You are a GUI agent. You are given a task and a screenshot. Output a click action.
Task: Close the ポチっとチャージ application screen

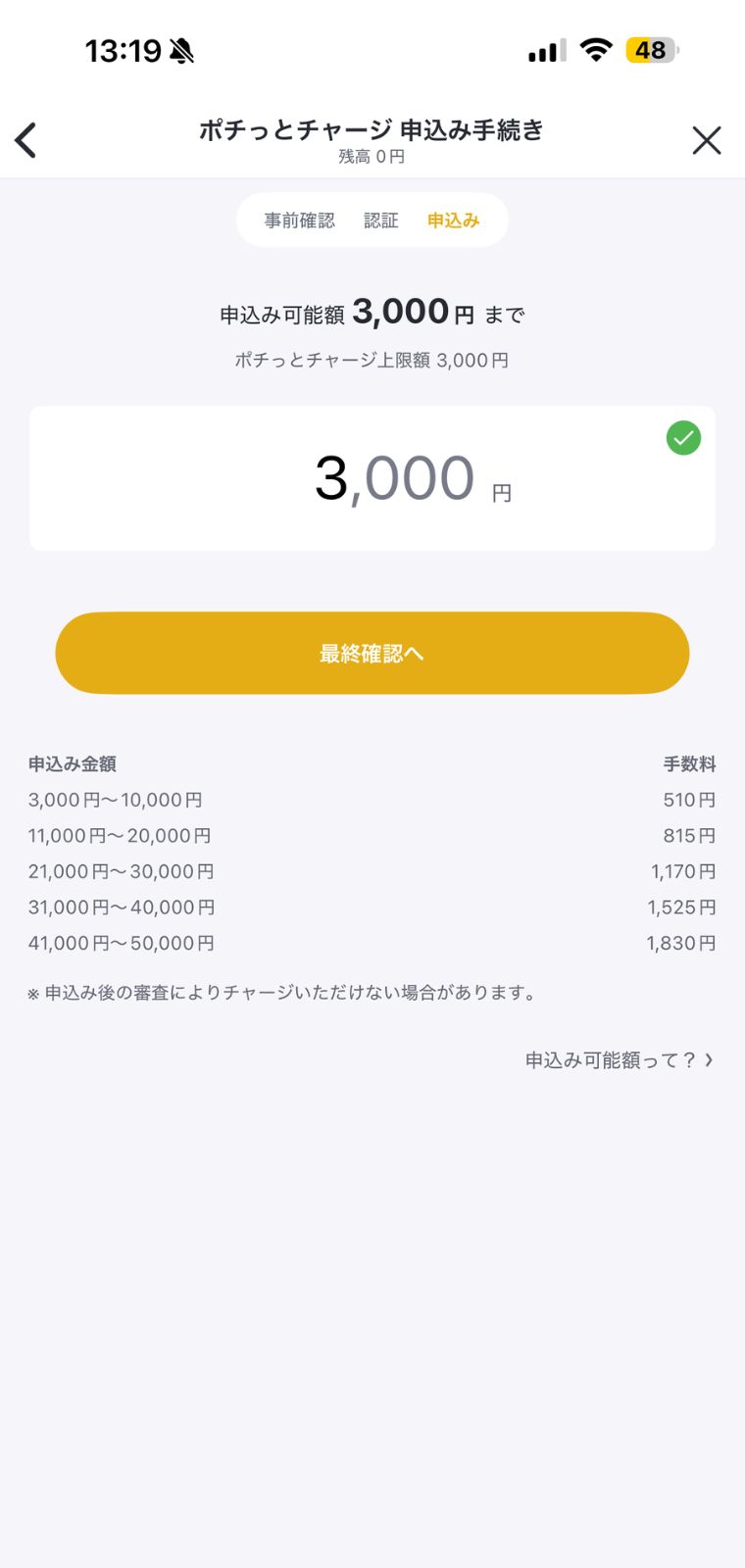point(706,140)
